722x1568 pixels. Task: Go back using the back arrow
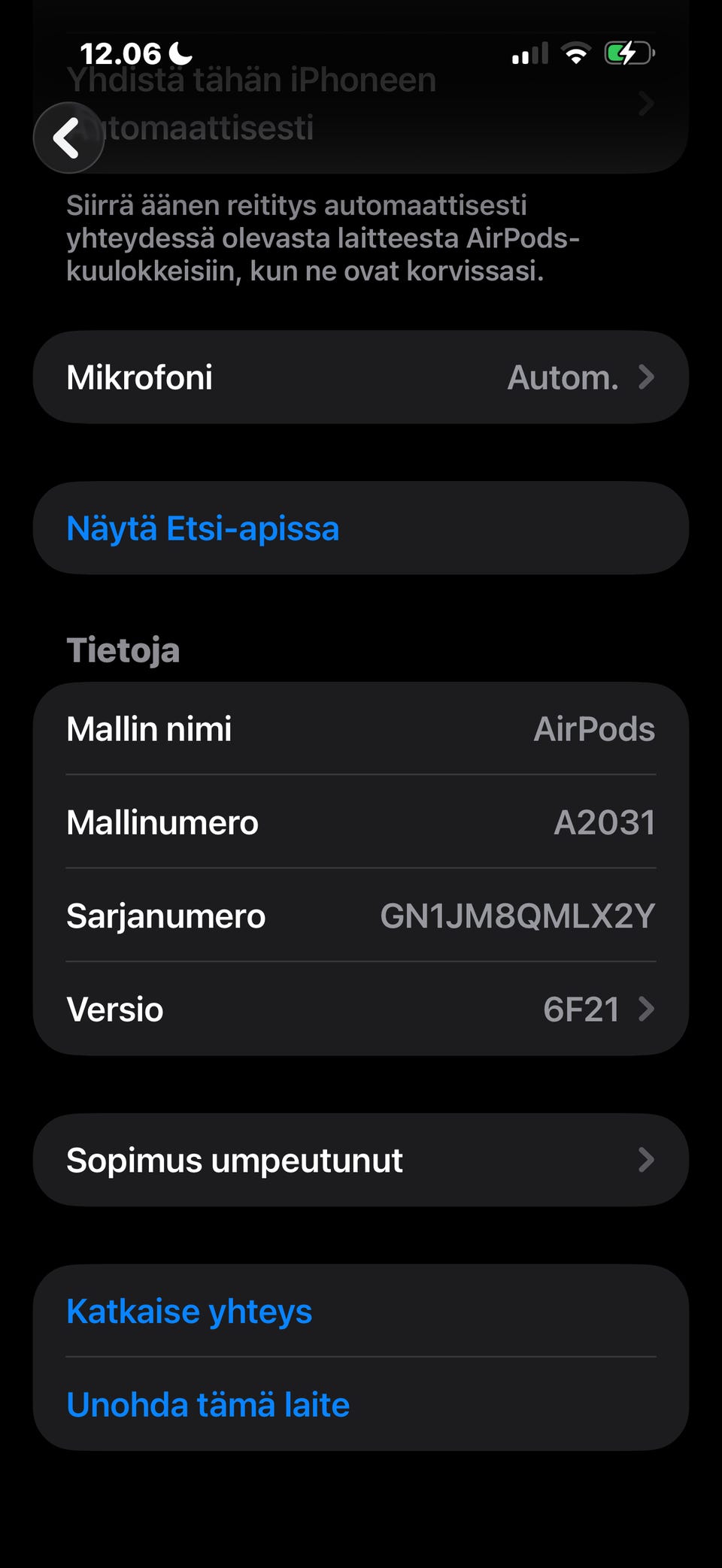point(68,138)
